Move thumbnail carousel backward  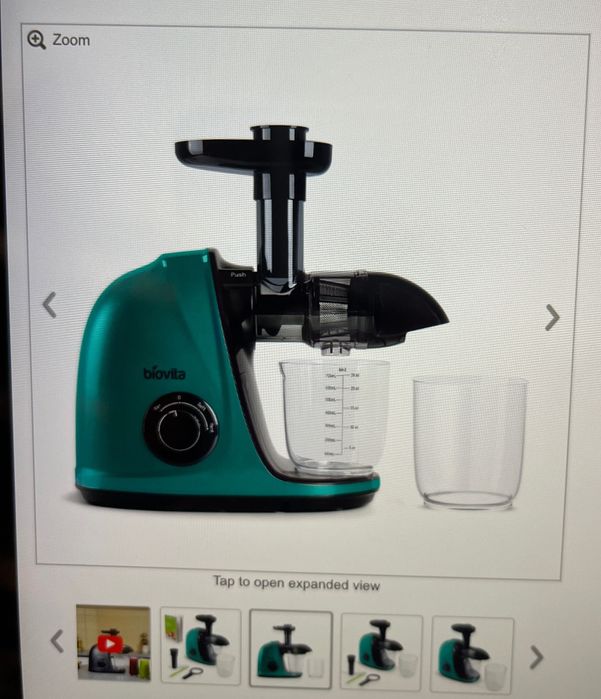click(57, 641)
